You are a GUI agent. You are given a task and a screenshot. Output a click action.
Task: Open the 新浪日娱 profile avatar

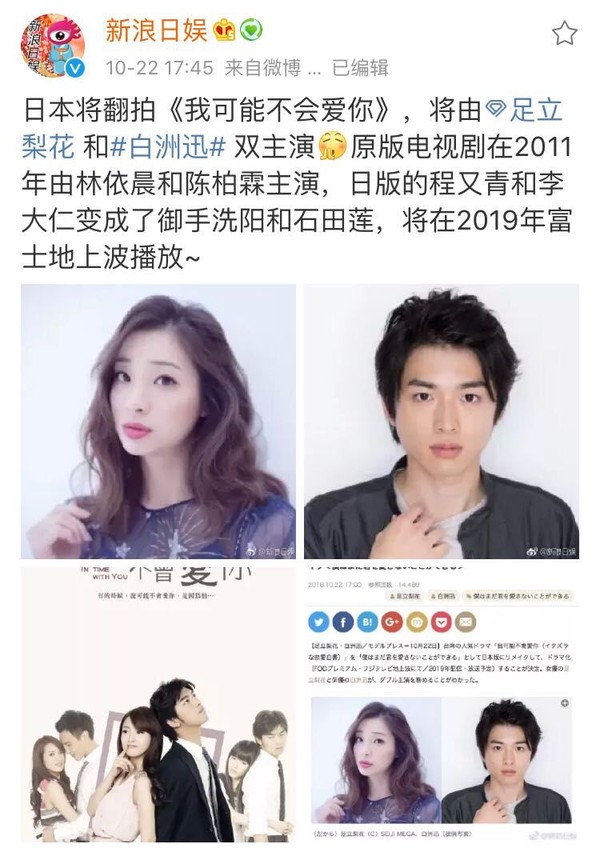[x=52, y=46]
